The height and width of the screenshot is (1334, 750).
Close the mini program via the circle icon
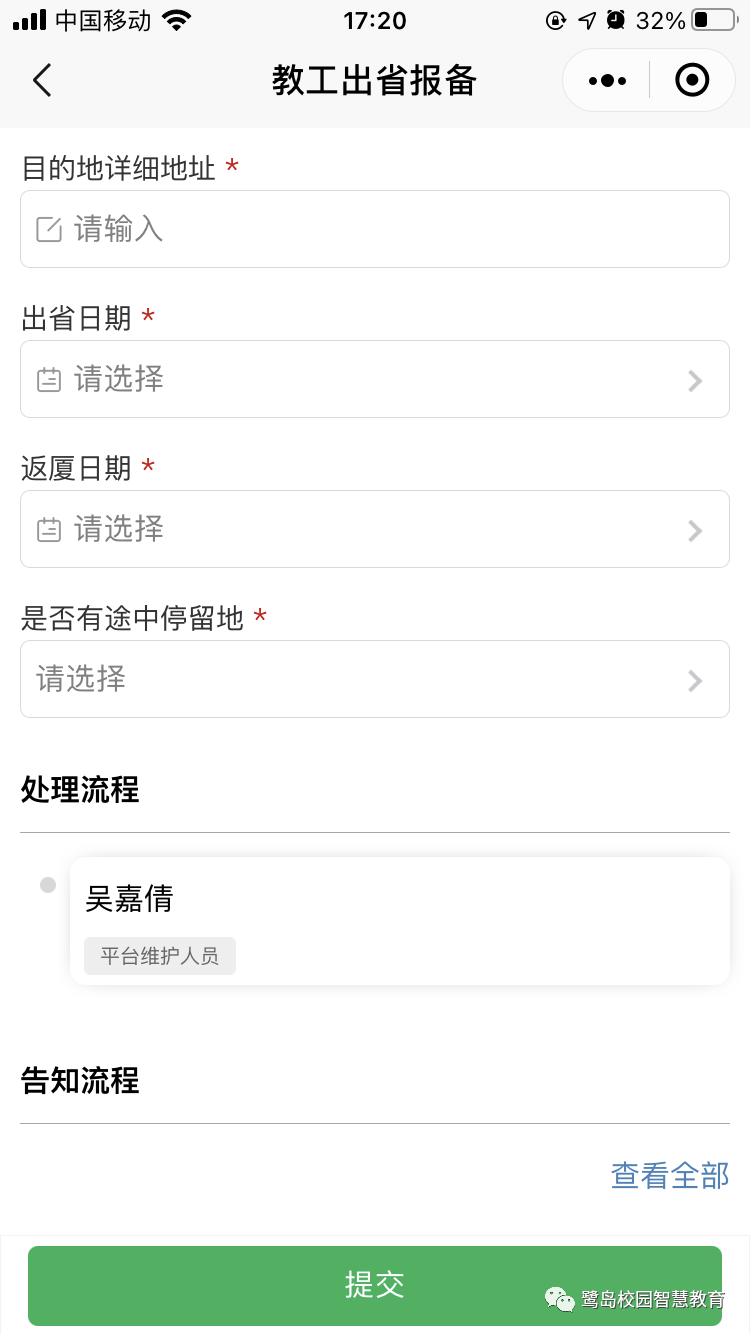tap(692, 80)
